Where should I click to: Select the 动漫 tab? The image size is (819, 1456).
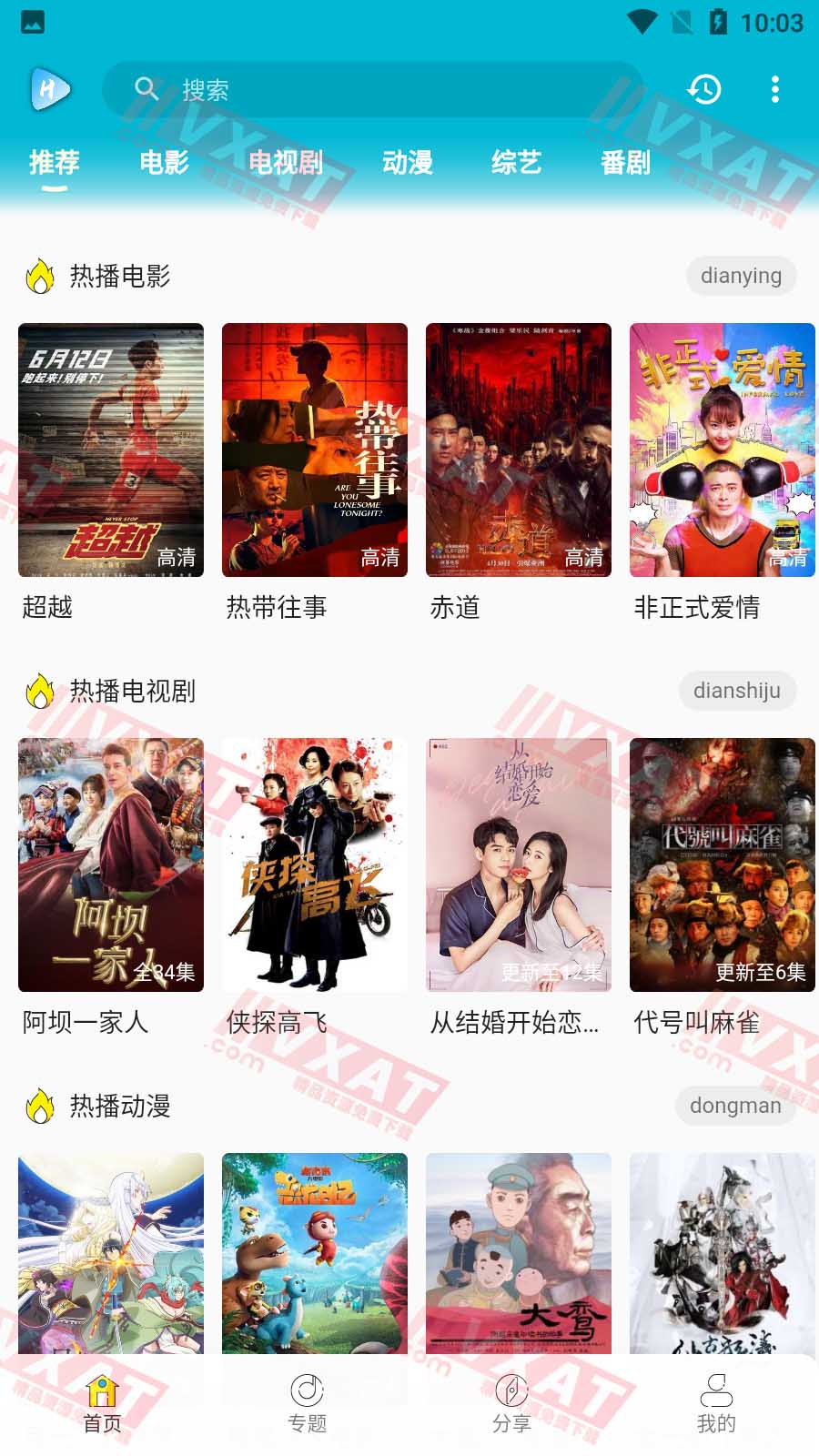[x=407, y=163]
